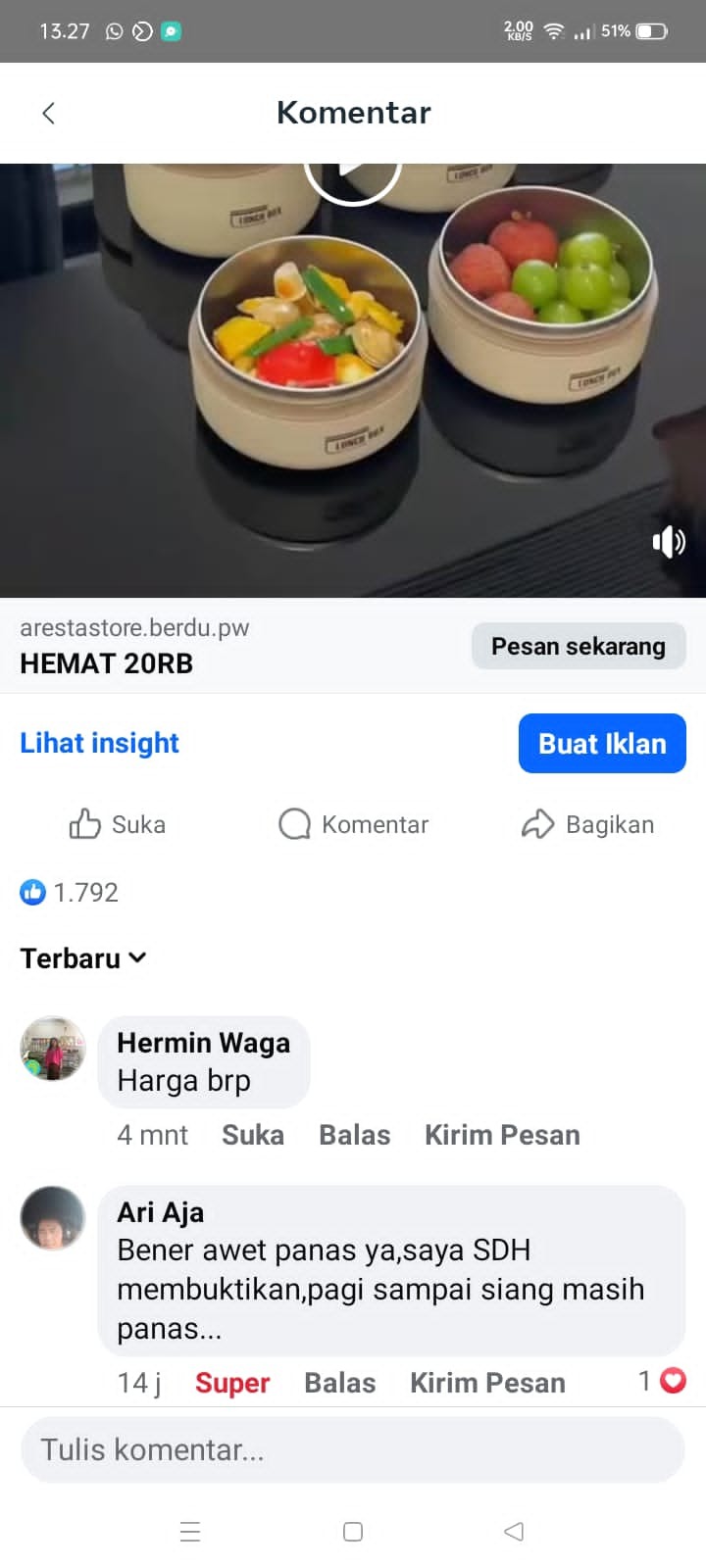
Task: Tap the system home button
Action: click(353, 1532)
